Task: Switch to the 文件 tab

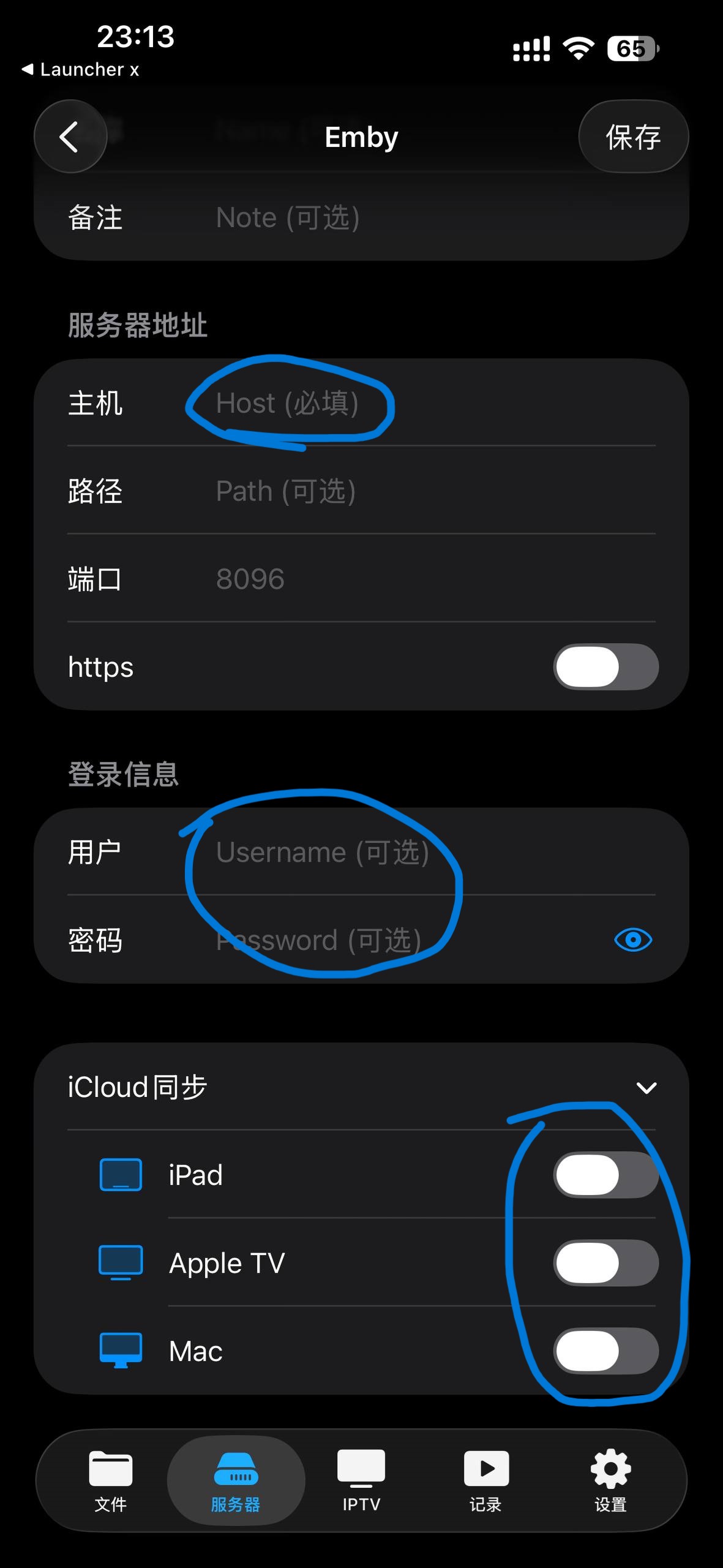Action: tap(110, 1480)
